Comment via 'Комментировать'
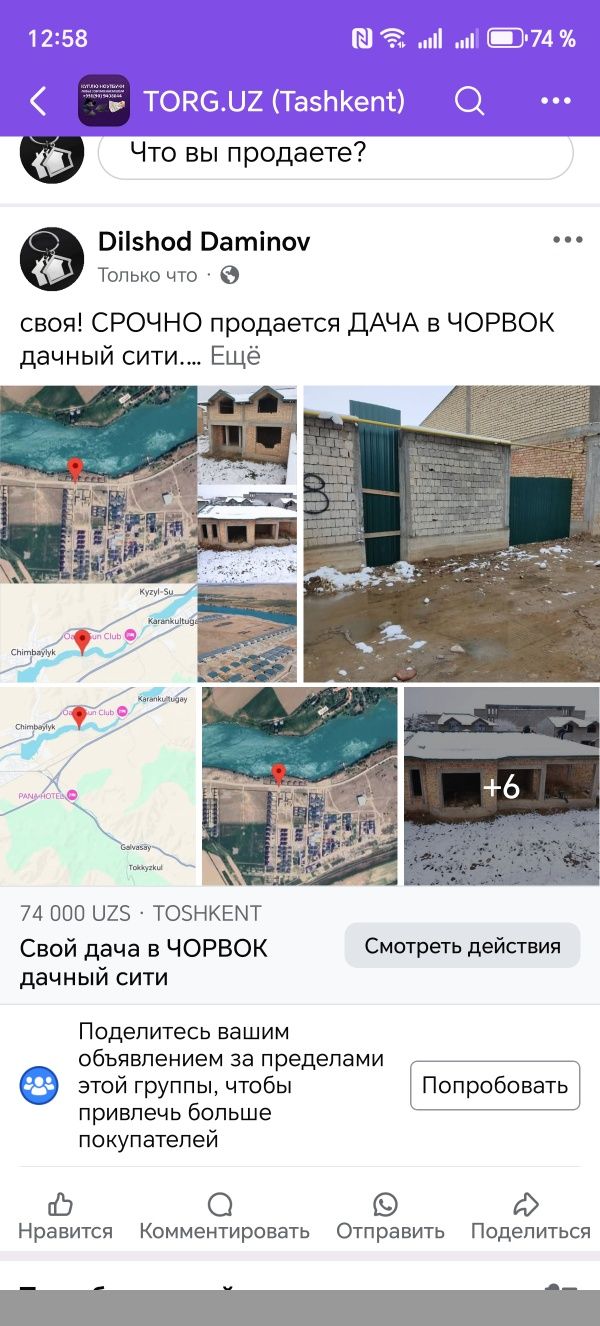This screenshot has width=600, height=1326. tap(224, 1216)
